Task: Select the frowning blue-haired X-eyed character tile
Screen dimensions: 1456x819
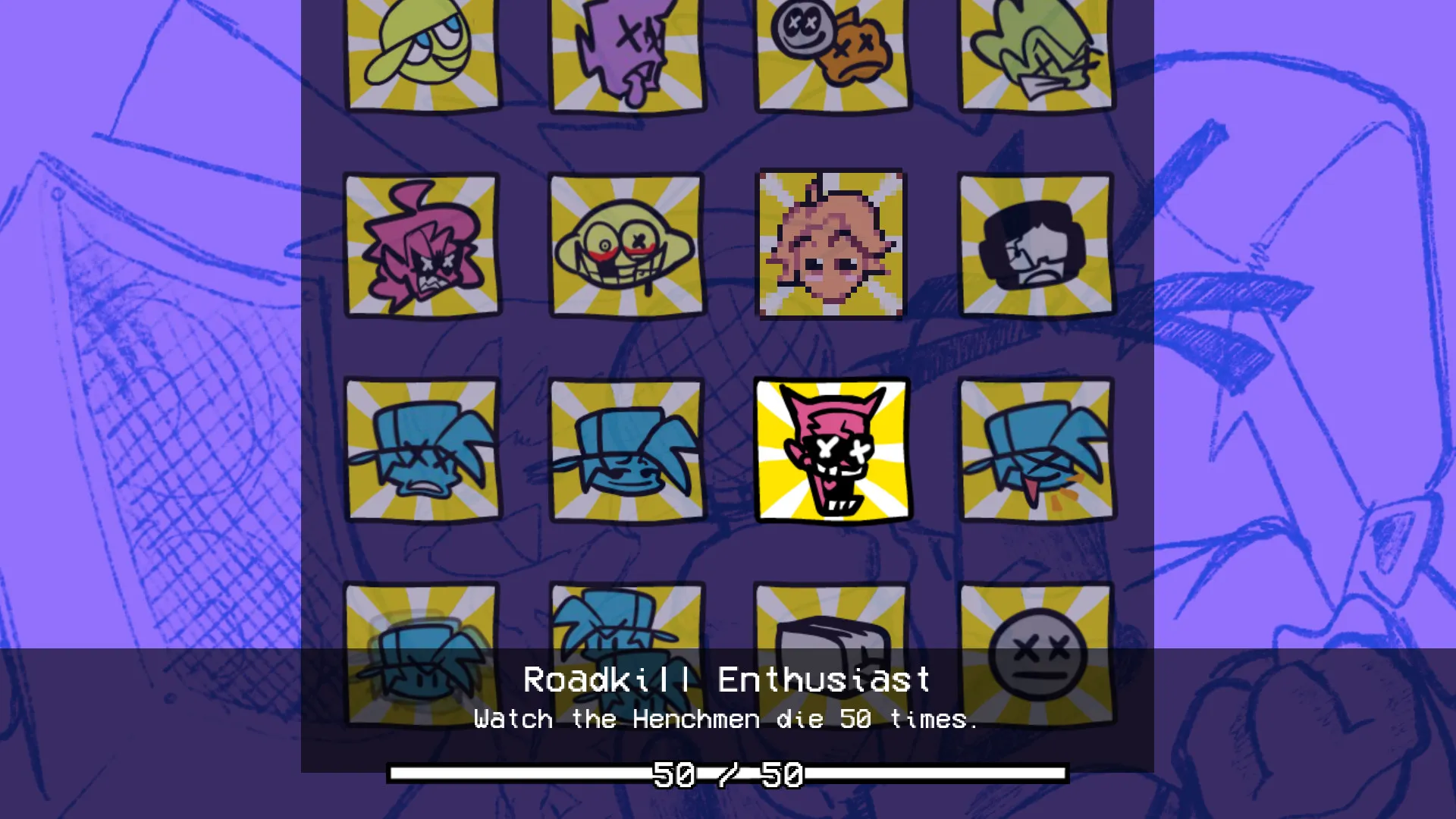Action: (422, 450)
